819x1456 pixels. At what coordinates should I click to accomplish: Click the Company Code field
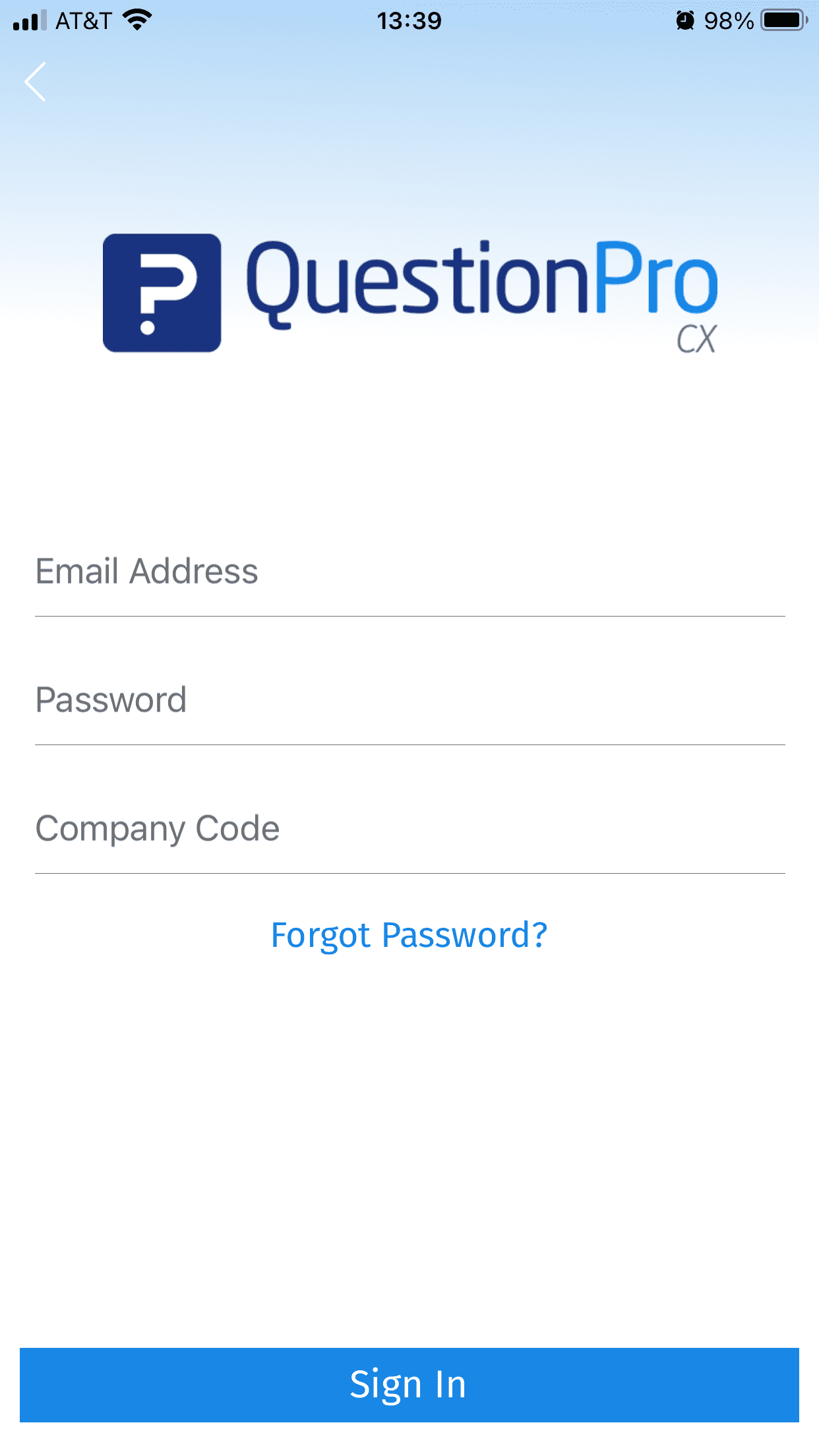coord(409,828)
